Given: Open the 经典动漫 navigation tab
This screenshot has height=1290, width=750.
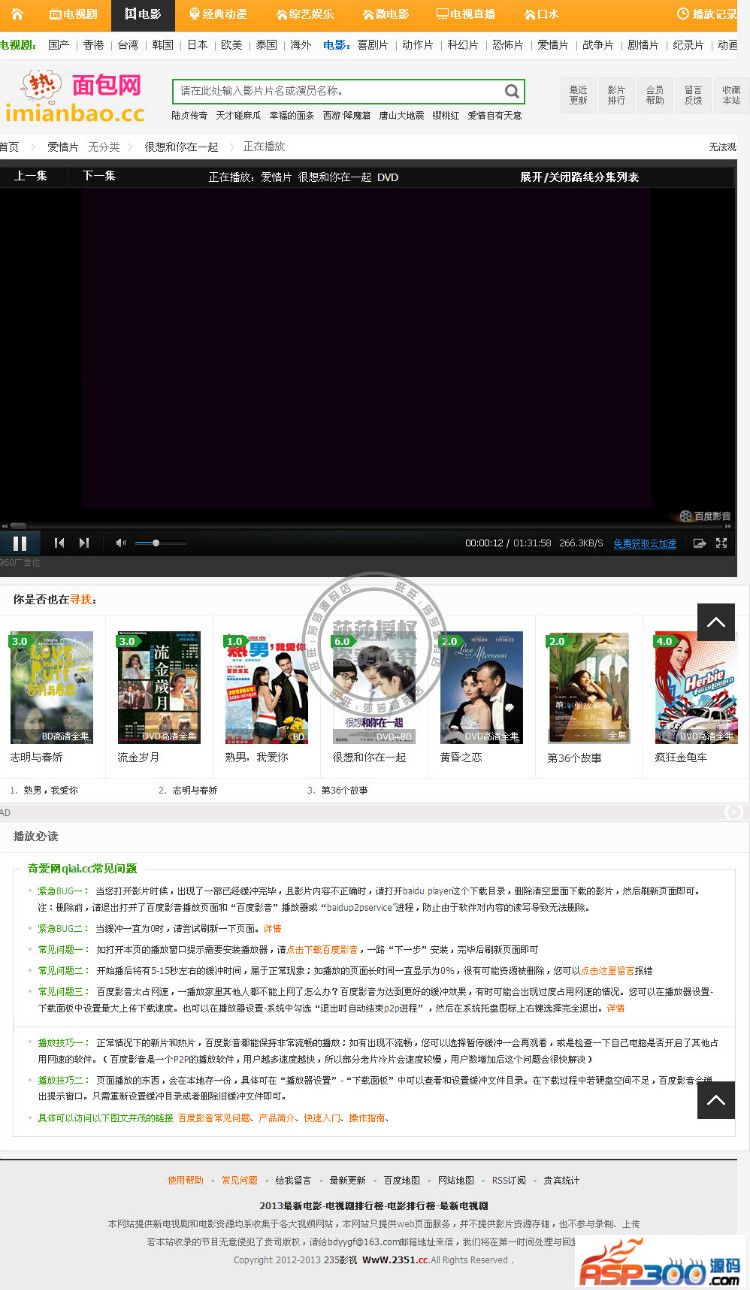Looking at the screenshot, I should [217, 14].
